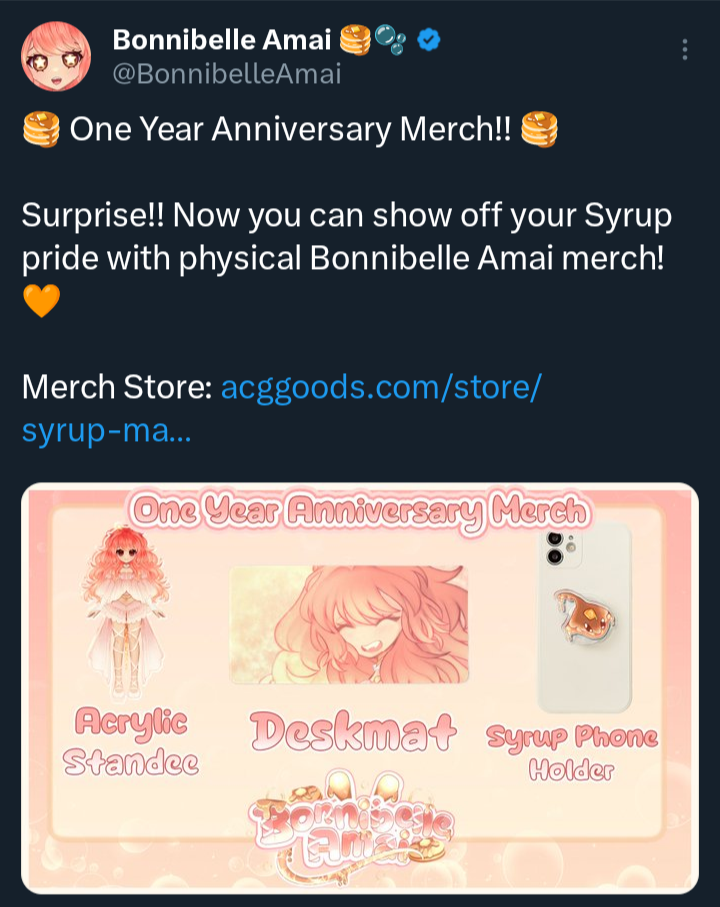Viewport: 720px width, 907px height.
Task: Open the acggoods.com merch store link
Action: [x=380, y=387]
